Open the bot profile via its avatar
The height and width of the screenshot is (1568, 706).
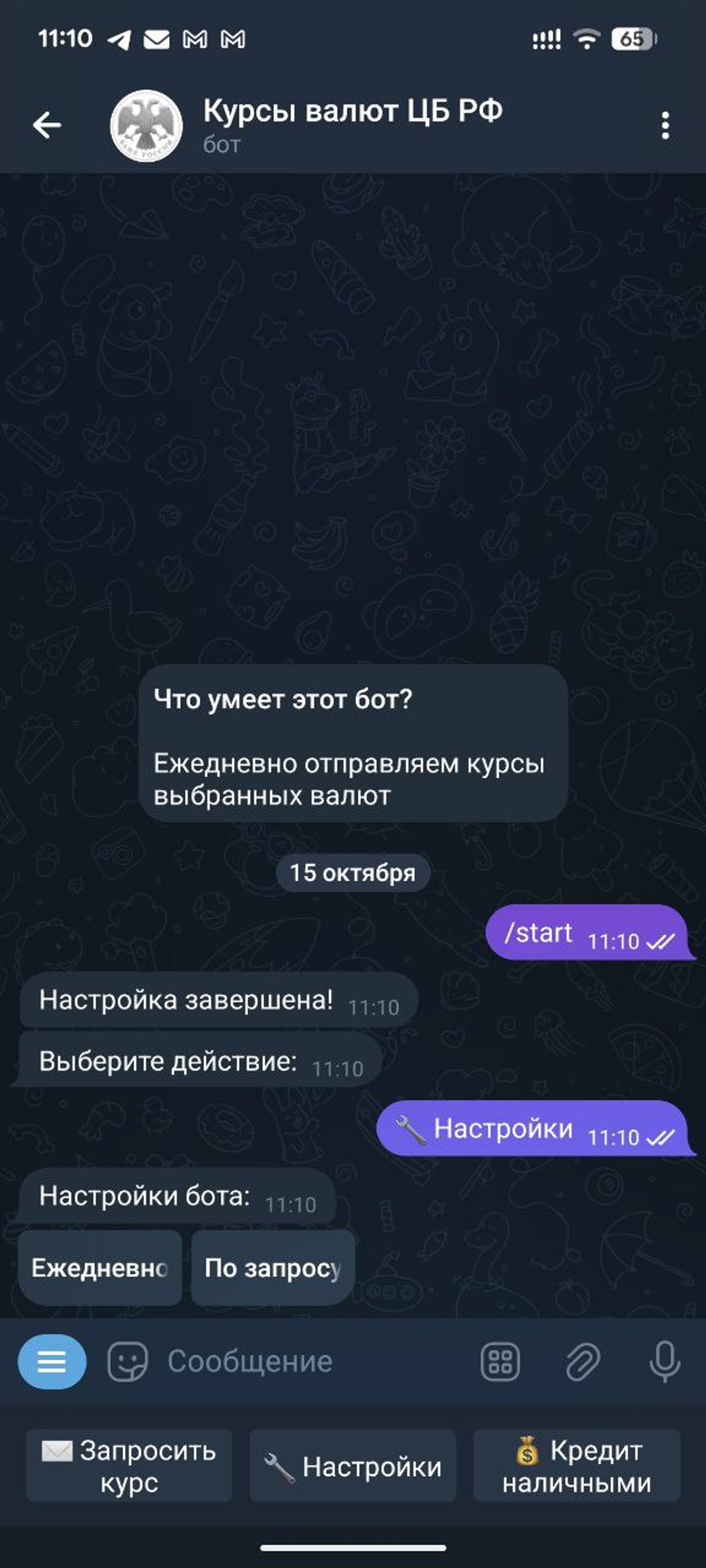146,126
